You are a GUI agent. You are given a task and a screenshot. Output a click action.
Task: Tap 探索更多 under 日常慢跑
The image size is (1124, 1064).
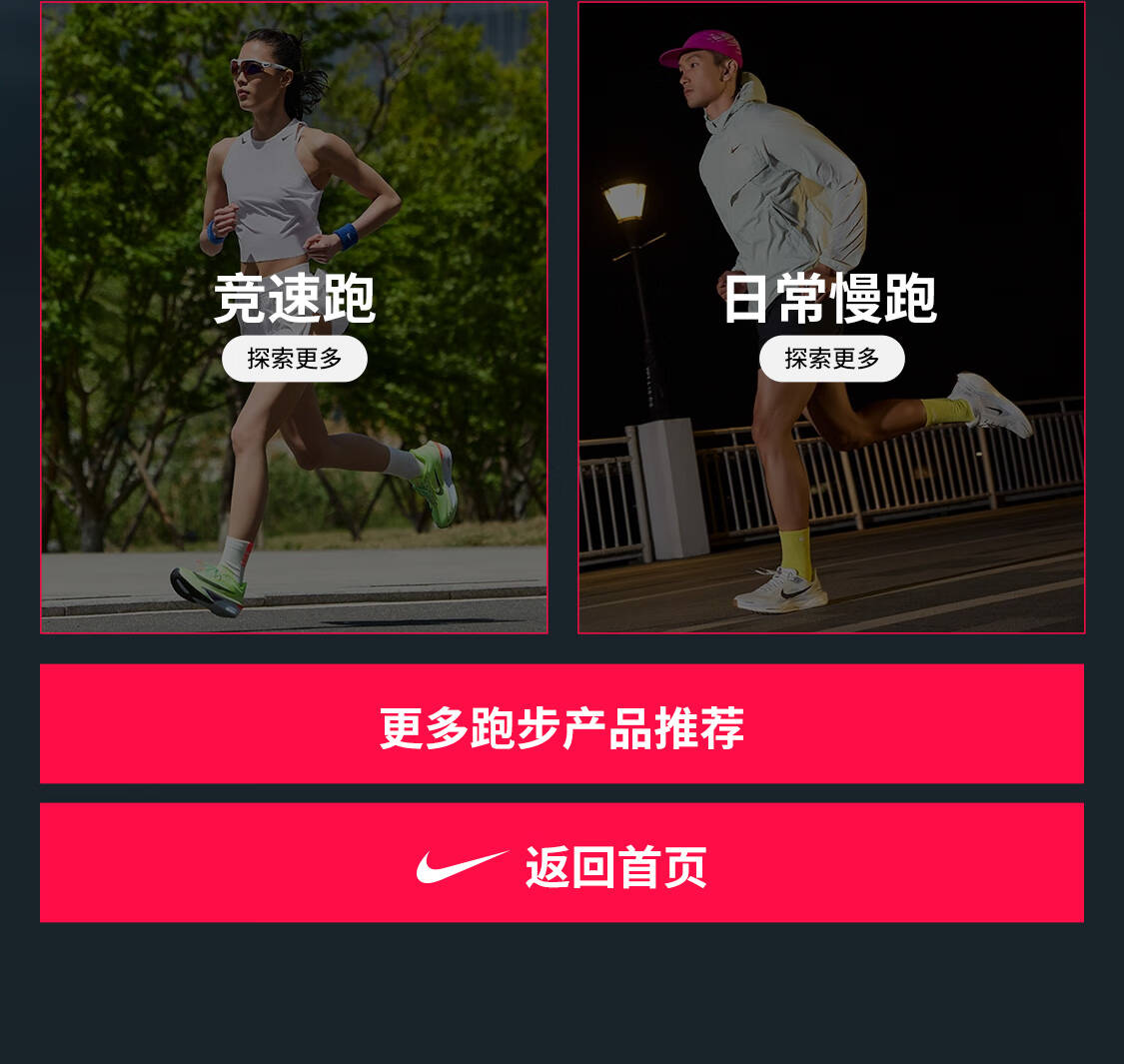(x=831, y=359)
